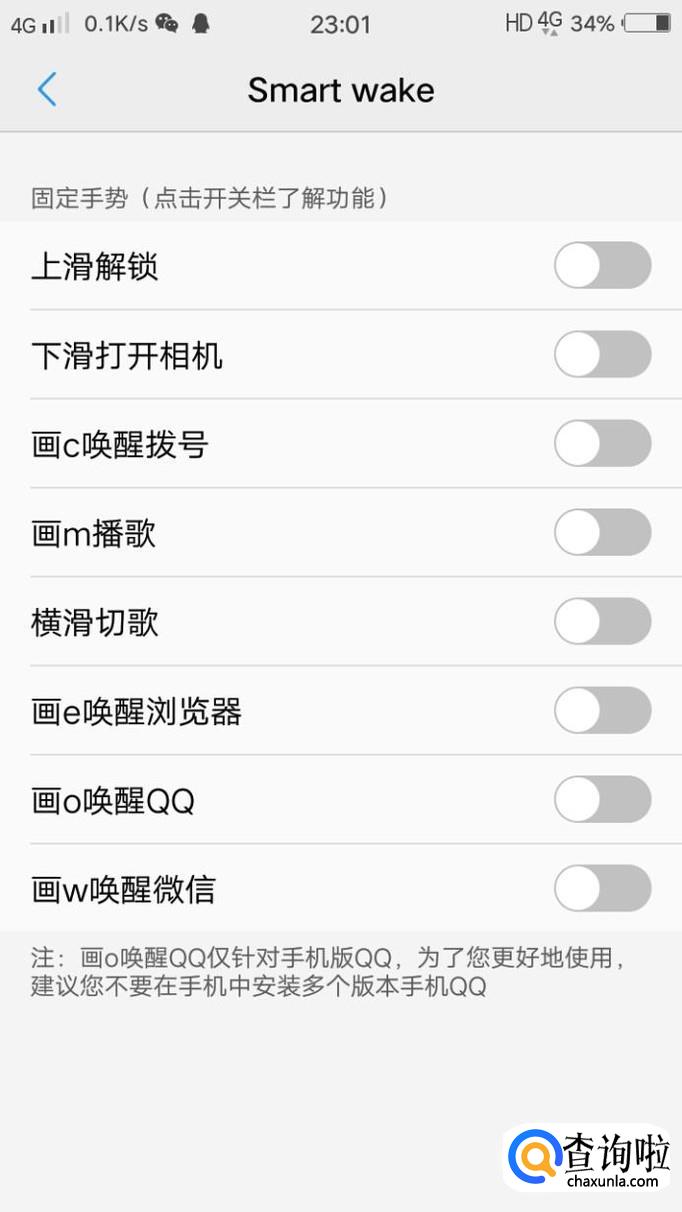This screenshot has width=682, height=1212.
Task: Switch on 画m播歌 gesture
Action: [602, 533]
